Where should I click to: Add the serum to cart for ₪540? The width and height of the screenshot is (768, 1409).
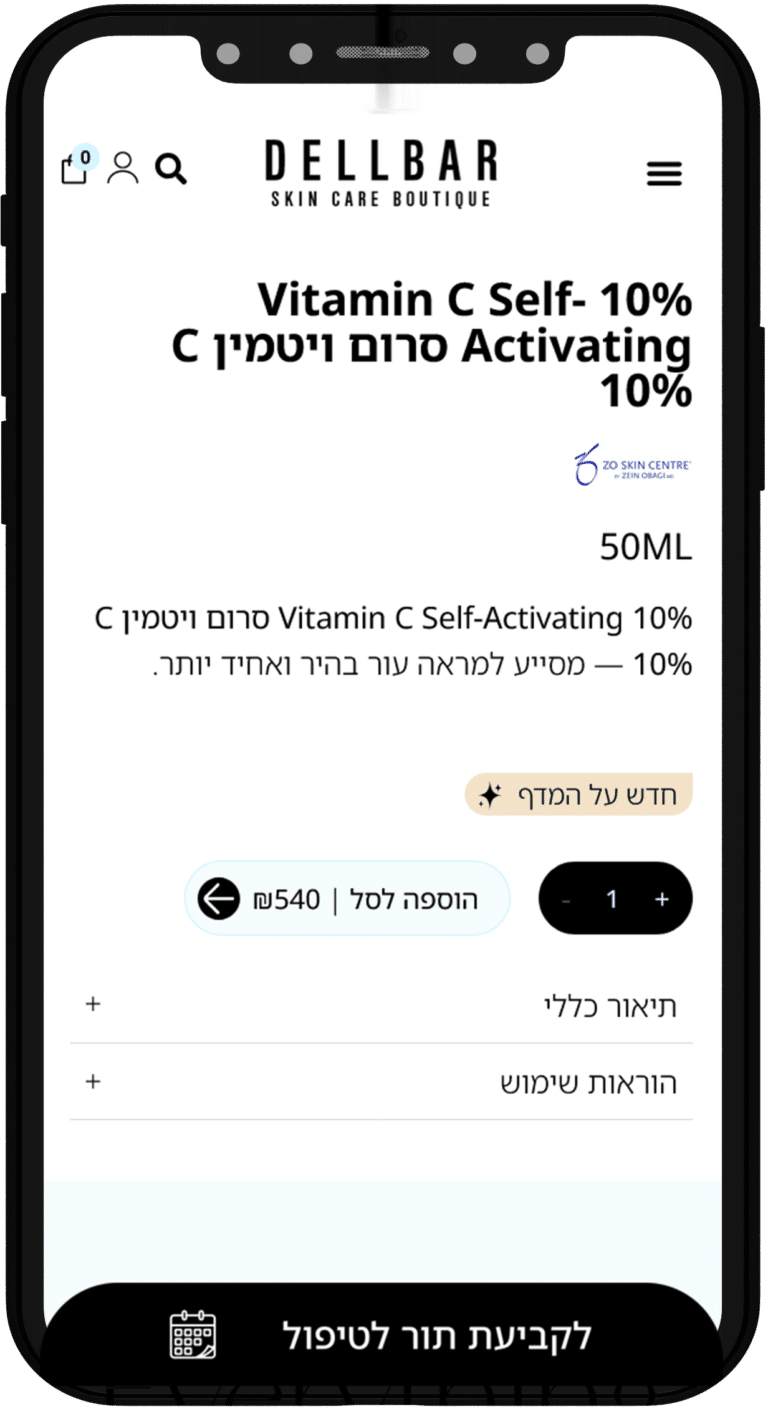pos(347,900)
